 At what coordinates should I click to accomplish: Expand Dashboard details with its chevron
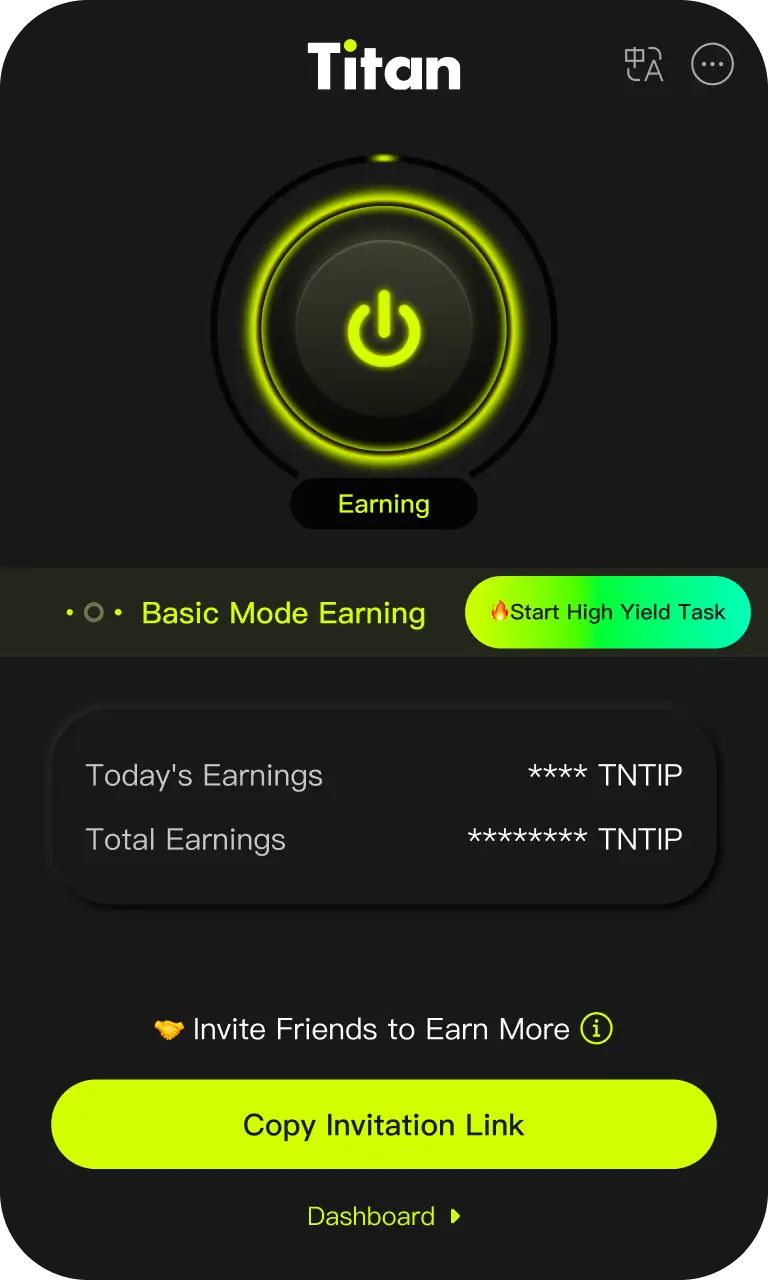[455, 1216]
